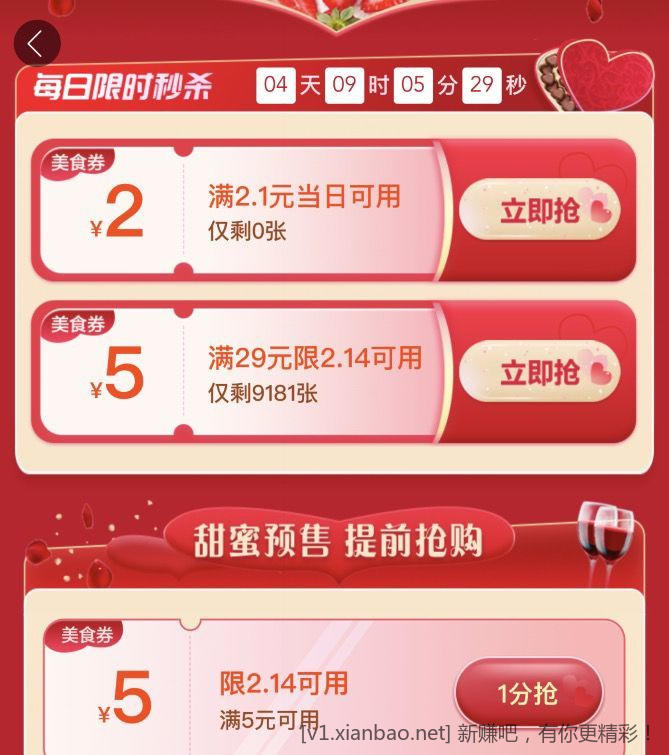Tap 1分抢 for the presale ¥5 coupon
The image size is (669, 755).
pos(529,692)
